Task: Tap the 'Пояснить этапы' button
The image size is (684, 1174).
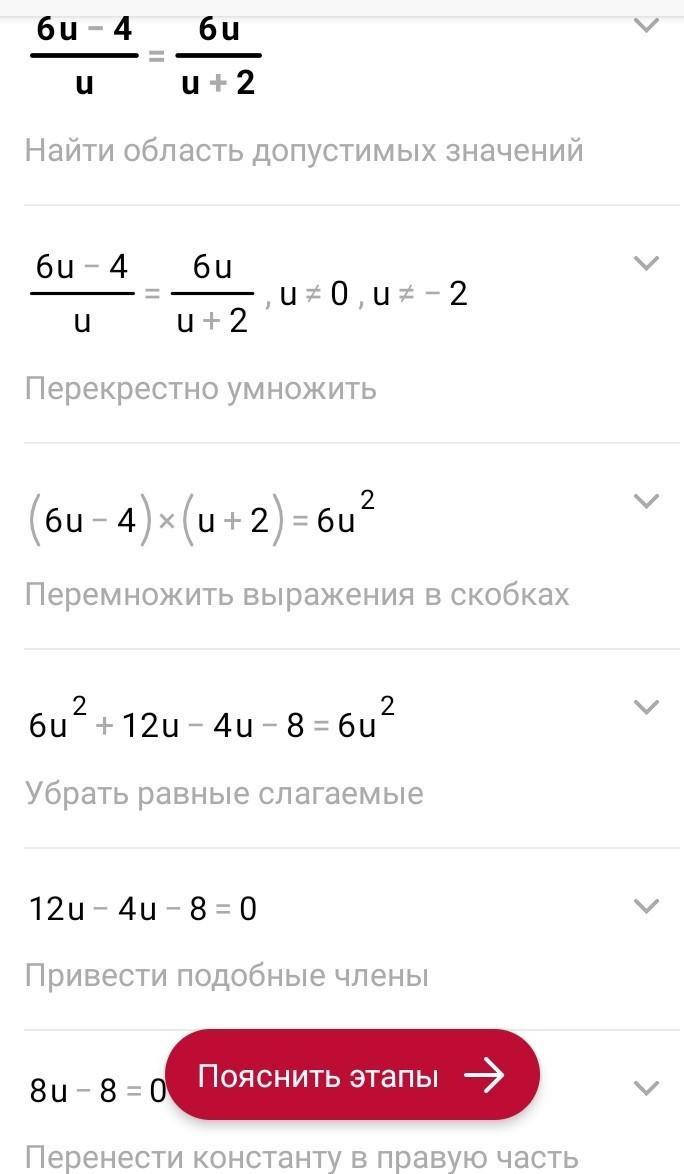Action: click(x=352, y=1076)
